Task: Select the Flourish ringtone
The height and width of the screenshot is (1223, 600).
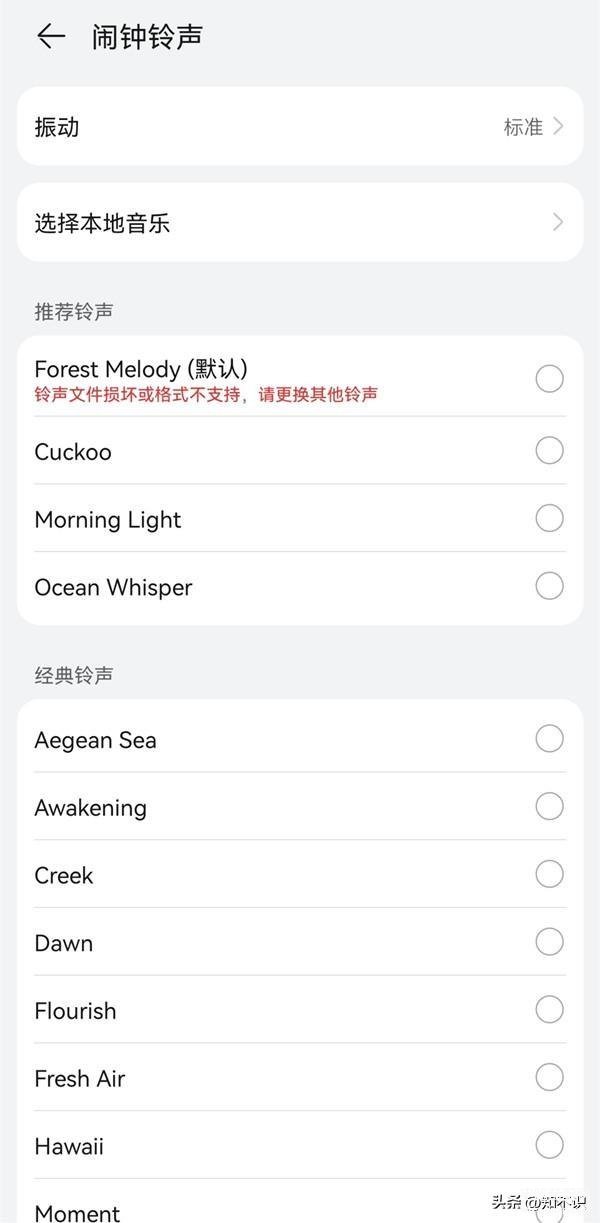Action: pos(549,1010)
